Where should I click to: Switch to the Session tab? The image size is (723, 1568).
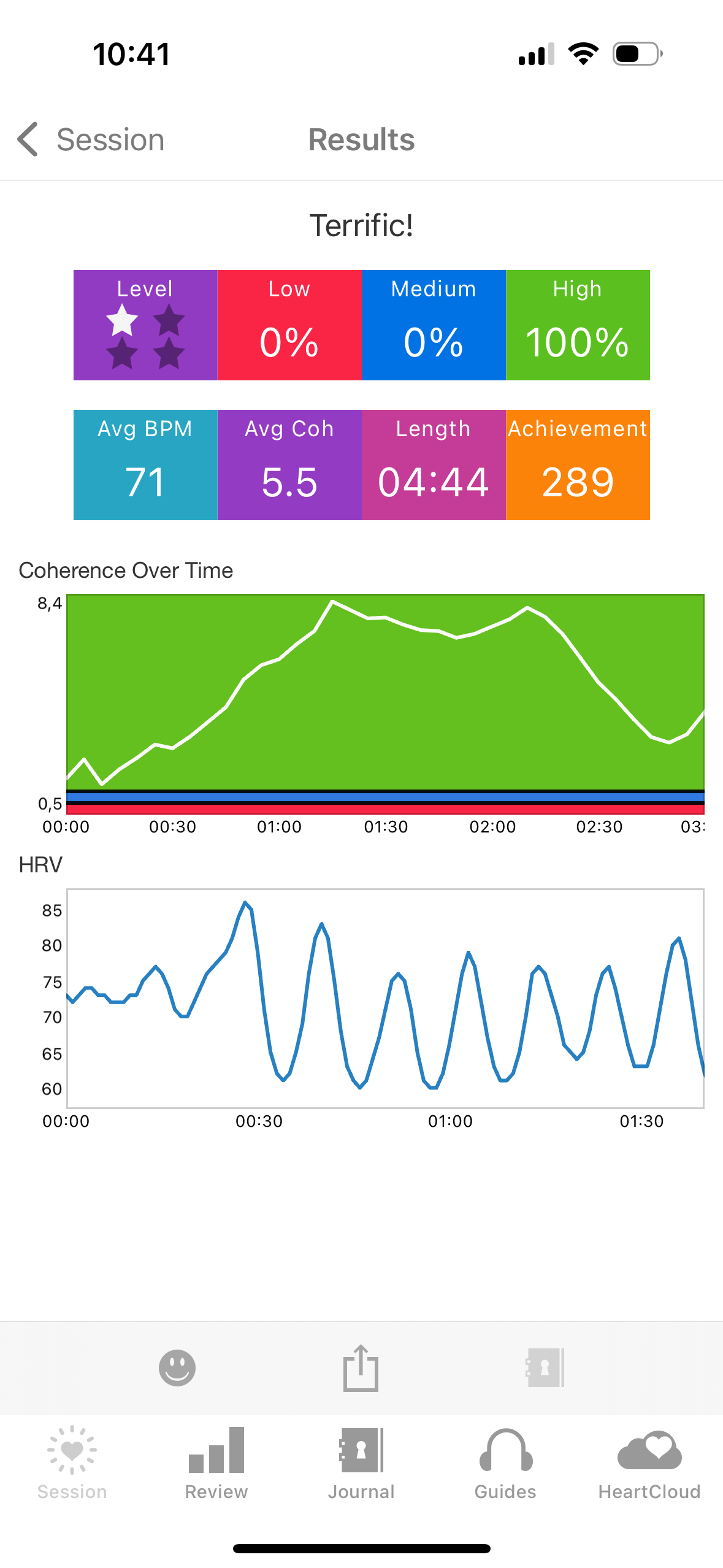click(72, 1463)
